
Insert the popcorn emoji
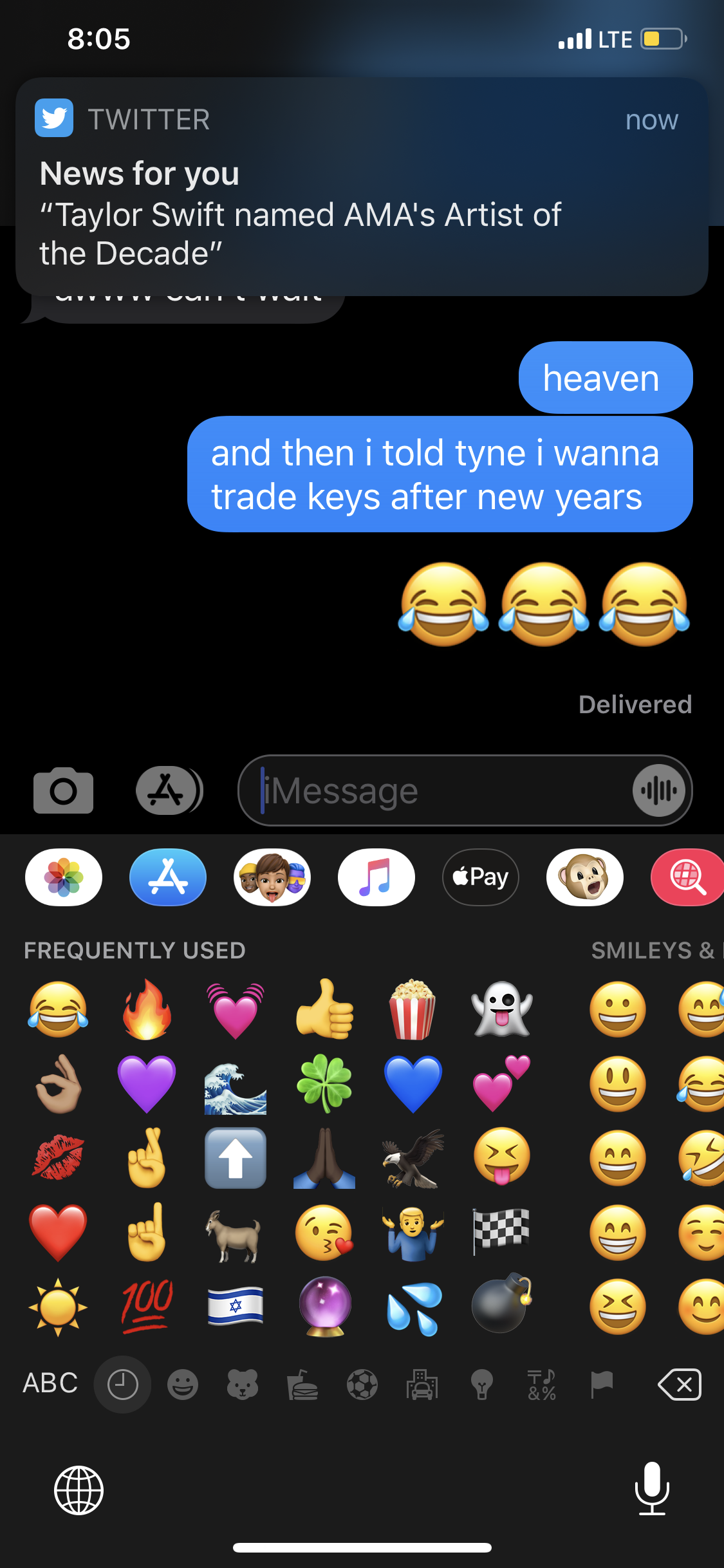click(413, 1009)
